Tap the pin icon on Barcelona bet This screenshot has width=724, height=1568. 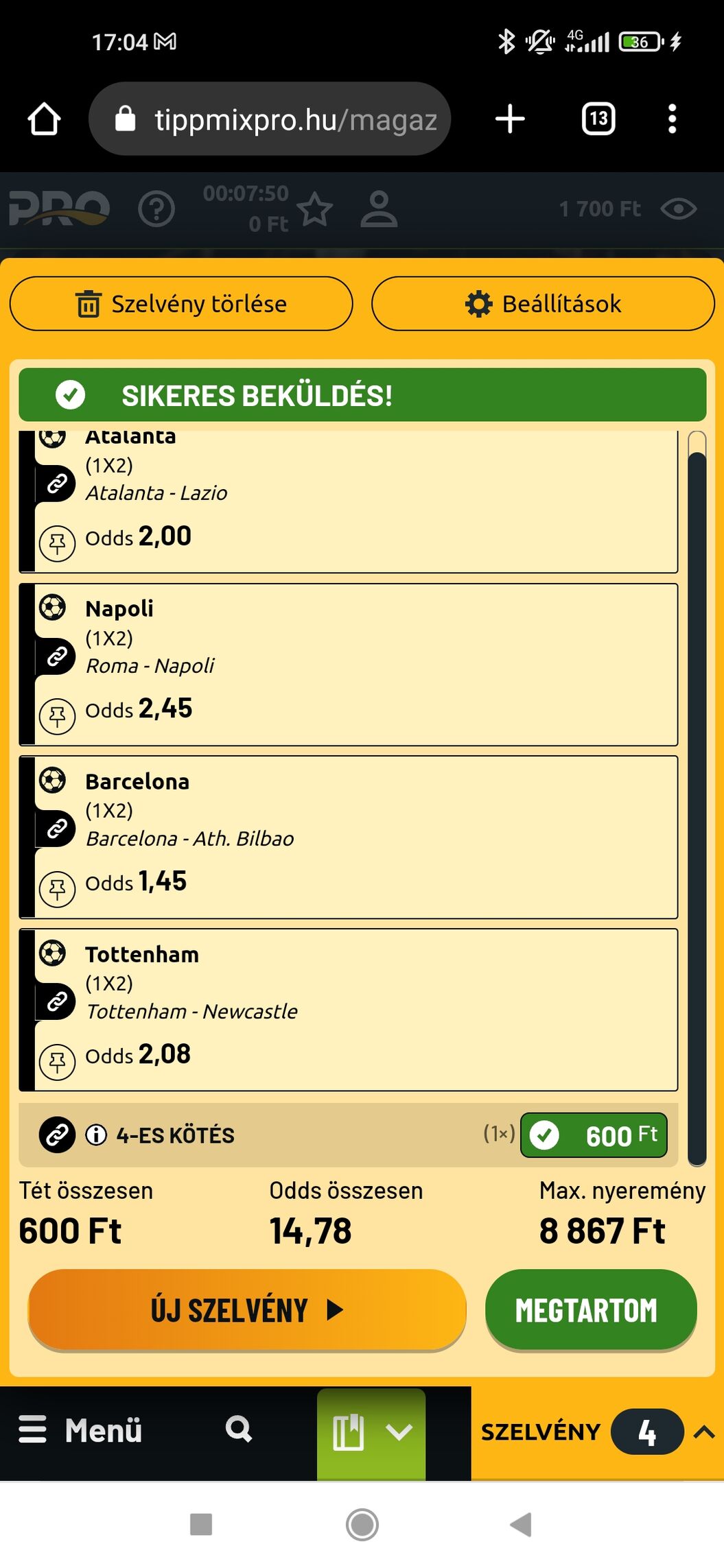click(57, 889)
